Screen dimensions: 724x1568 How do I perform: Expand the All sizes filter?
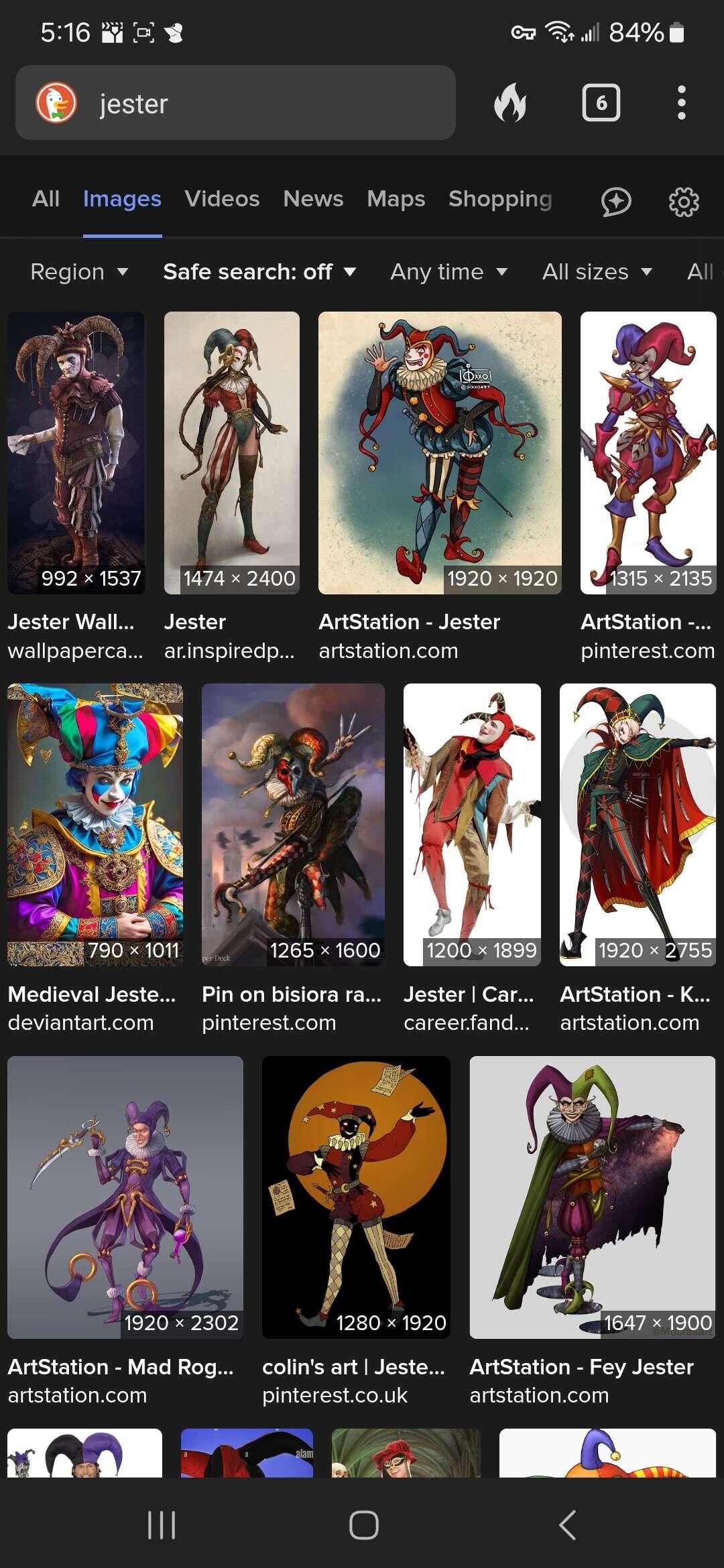coord(597,271)
